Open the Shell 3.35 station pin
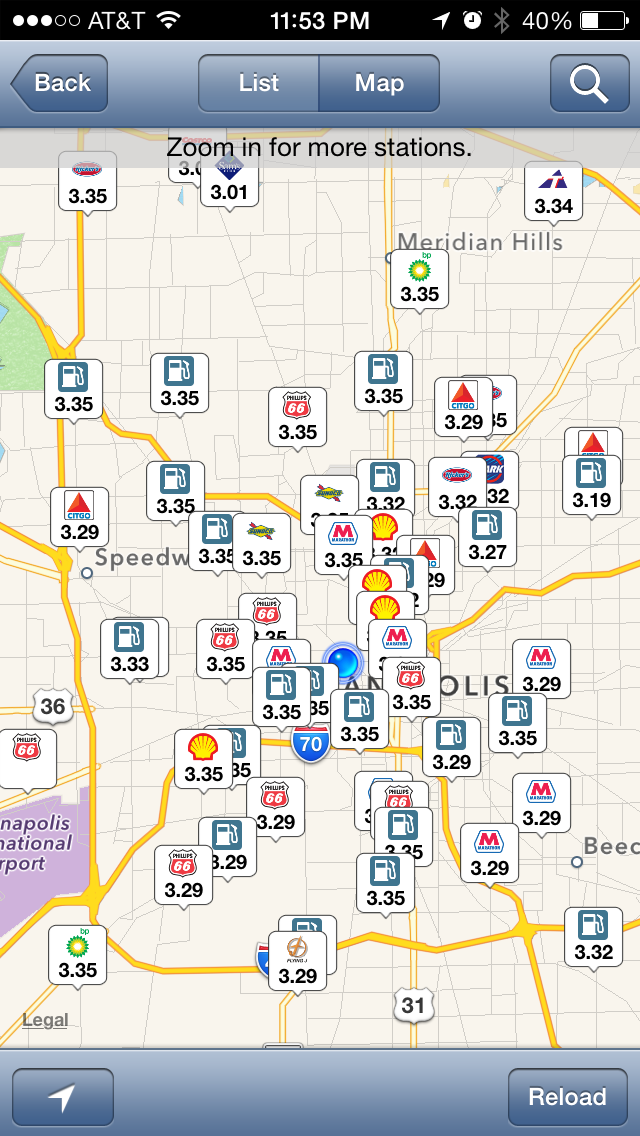Screen dimensions: 640x1136 point(204,759)
